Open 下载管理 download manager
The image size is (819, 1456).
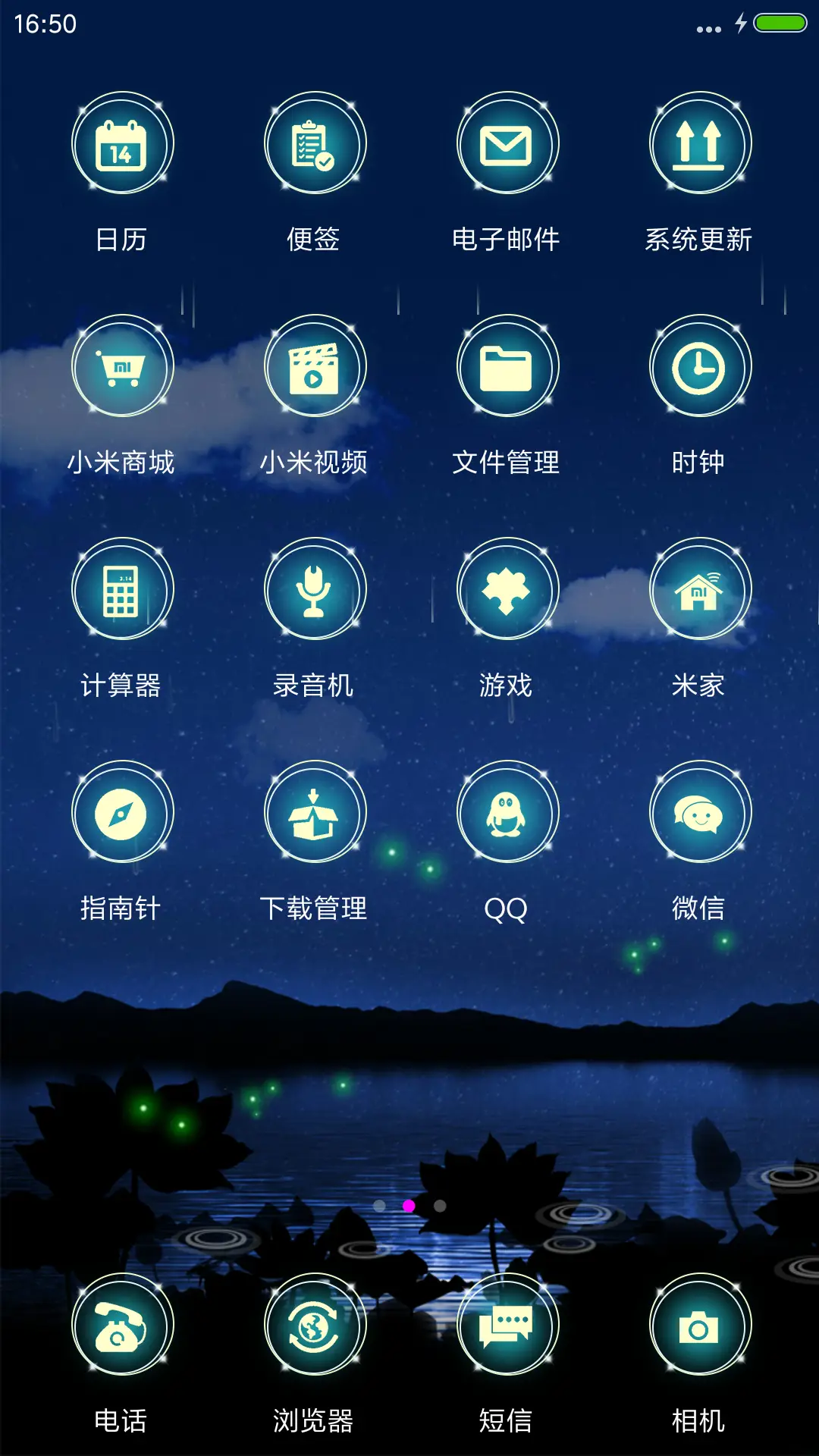coord(315,811)
